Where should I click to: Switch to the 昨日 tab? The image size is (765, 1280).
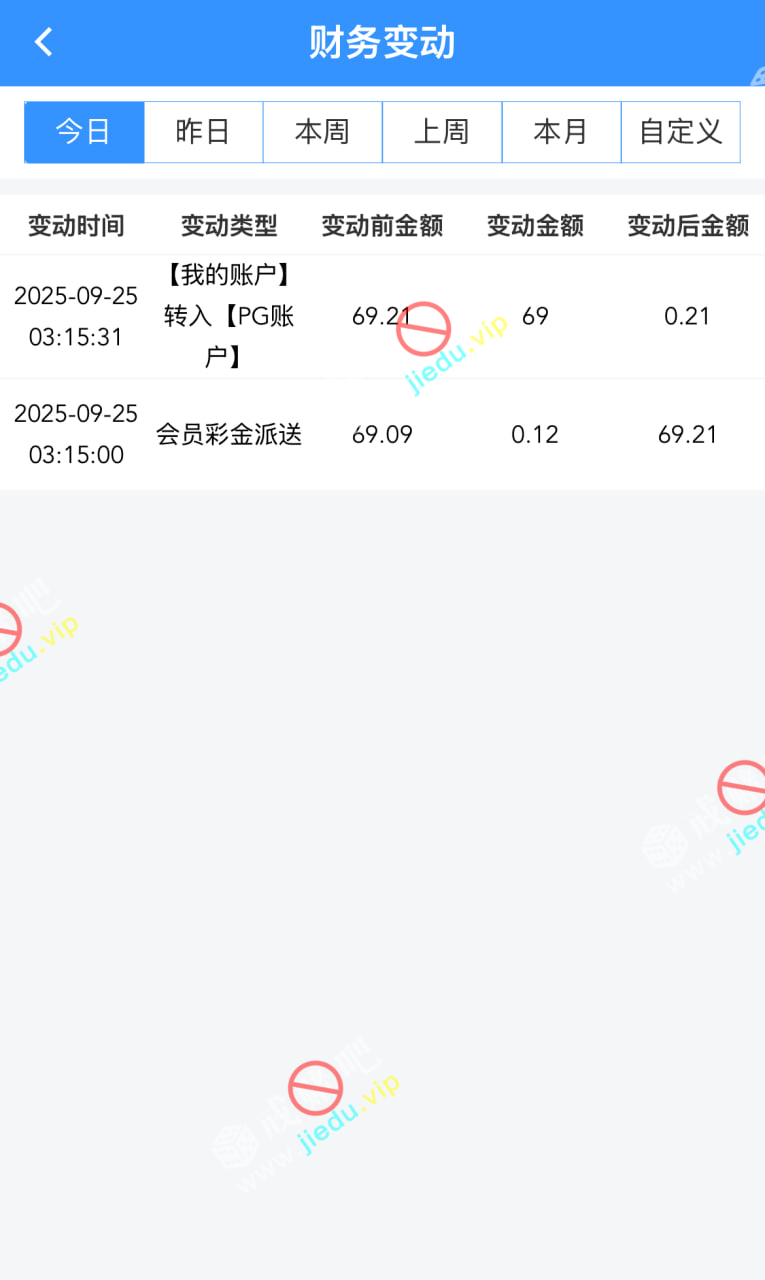pyautogui.click(x=203, y=132)
